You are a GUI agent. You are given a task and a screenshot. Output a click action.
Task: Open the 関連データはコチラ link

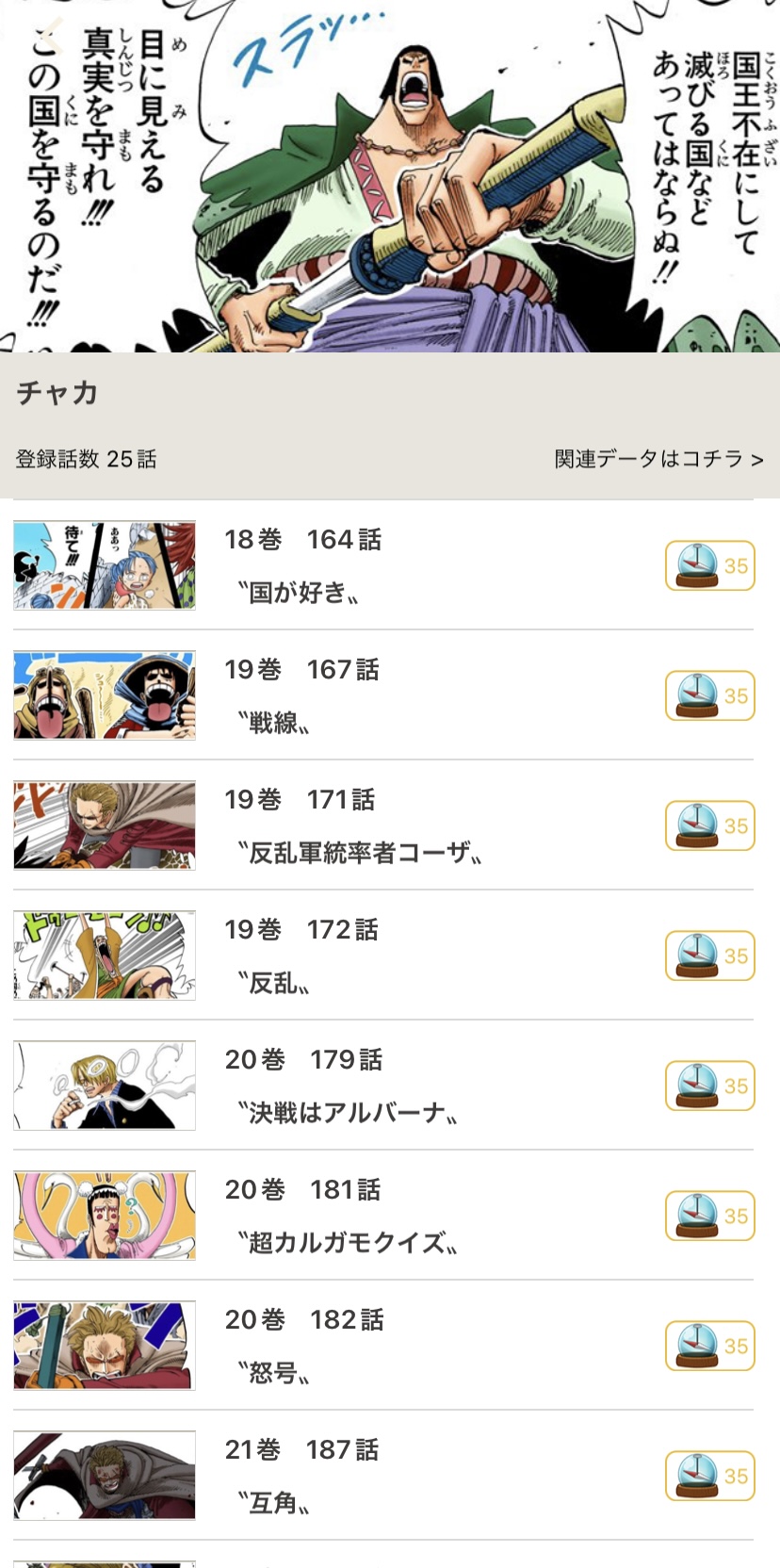(x=658, y=459)
